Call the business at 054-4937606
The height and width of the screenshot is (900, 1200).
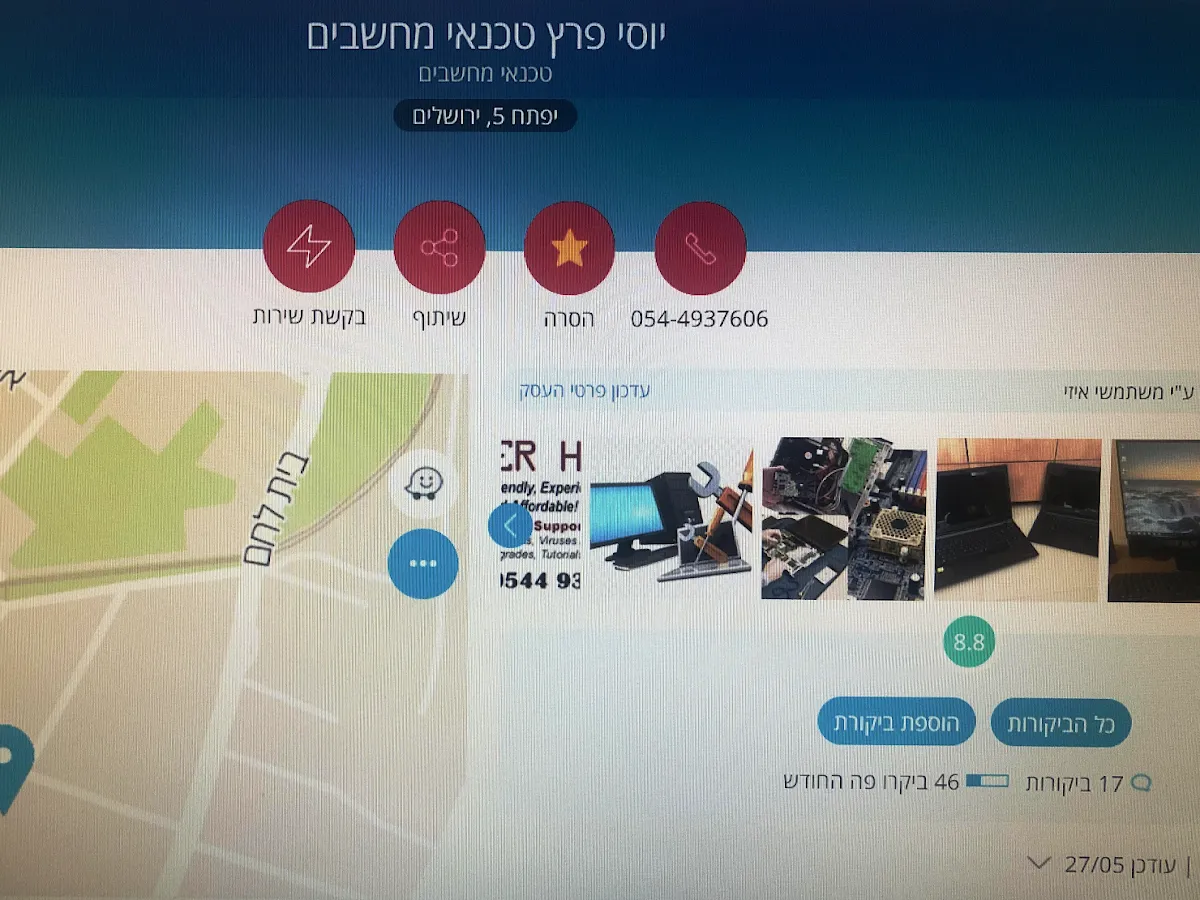[700, 248]
